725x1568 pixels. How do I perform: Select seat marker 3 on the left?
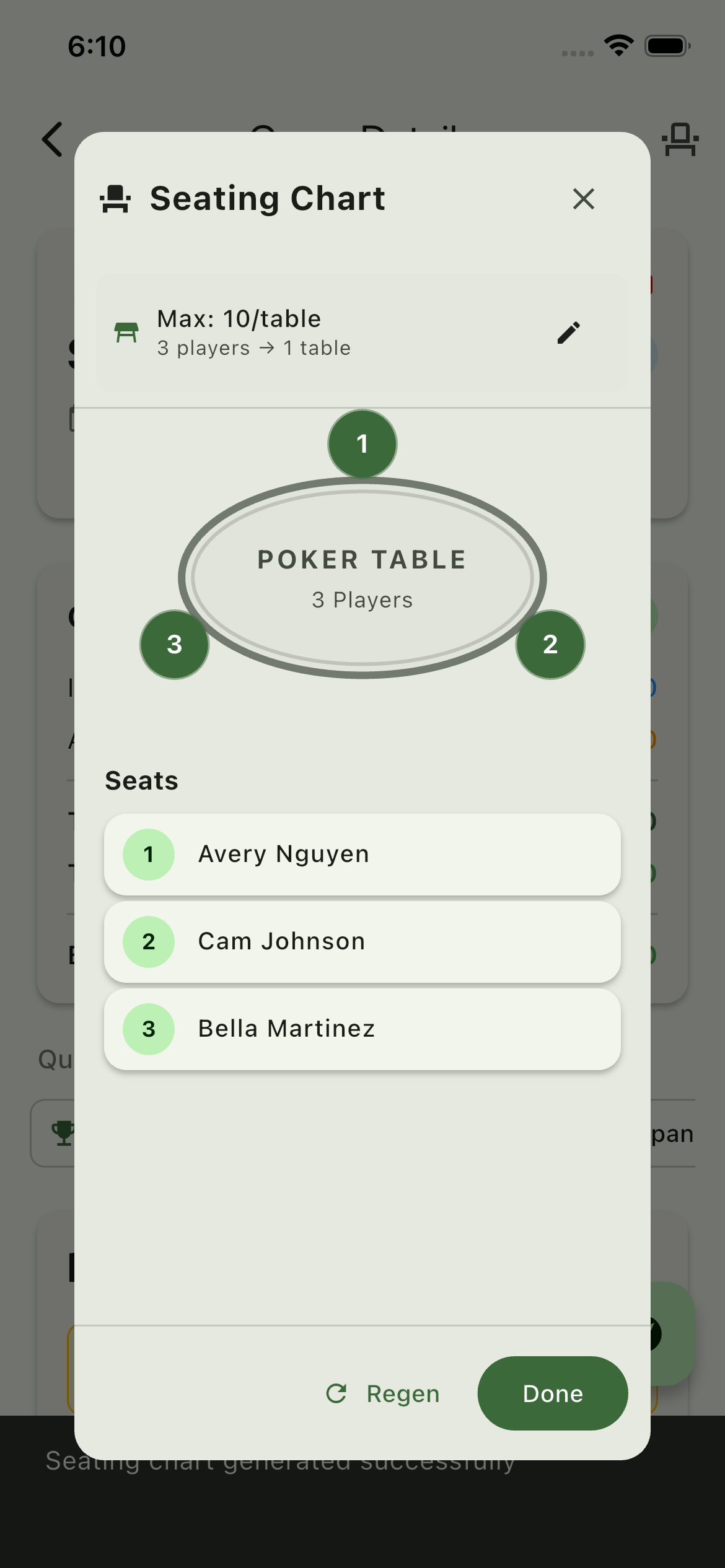(174, 645)
